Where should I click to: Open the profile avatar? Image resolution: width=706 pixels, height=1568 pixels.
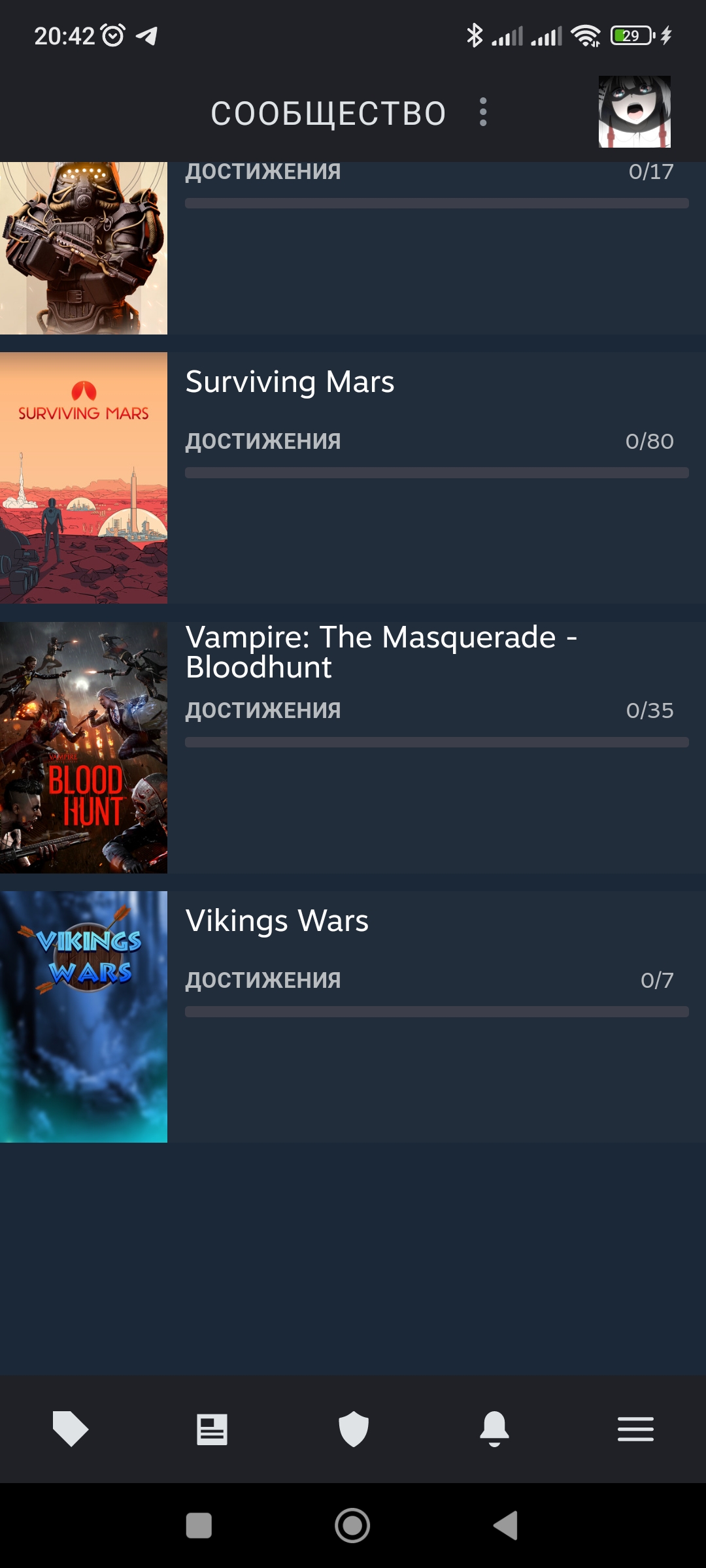pyautogui.click(x=635, y=112)
